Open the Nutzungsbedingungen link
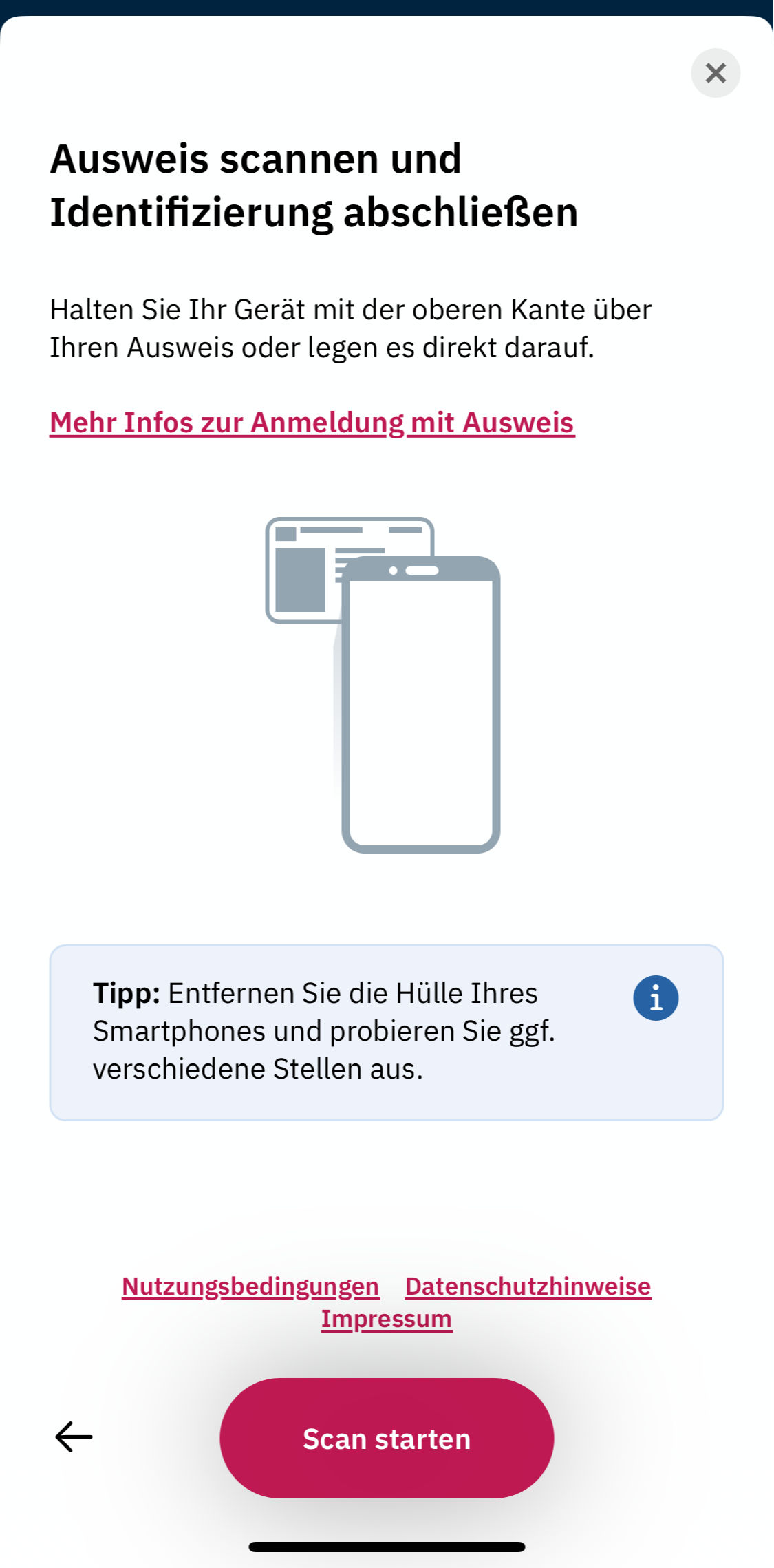The image size is (774, 1568). 250,1286
